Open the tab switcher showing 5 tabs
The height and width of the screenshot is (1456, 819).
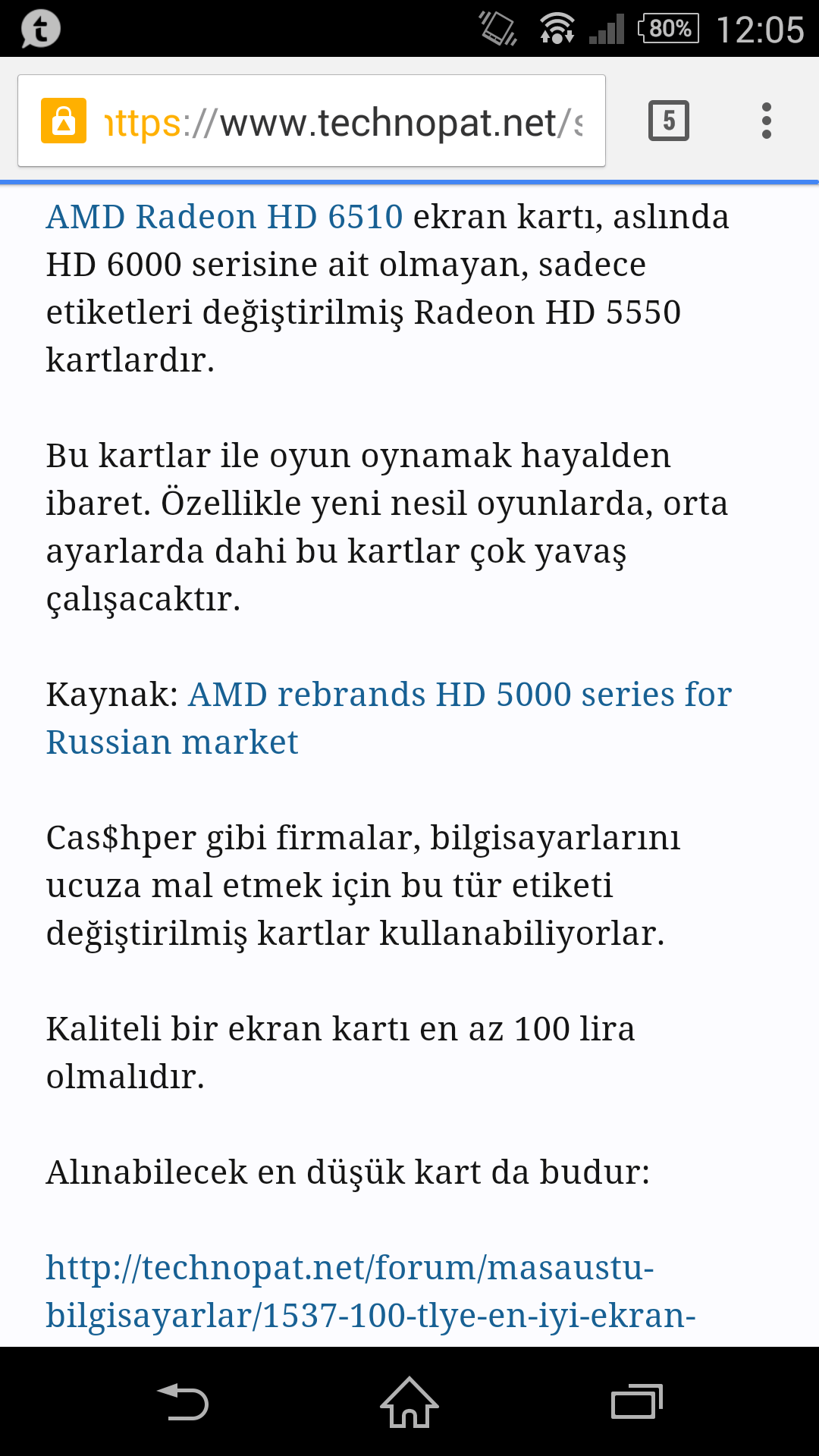pos(668,121)
